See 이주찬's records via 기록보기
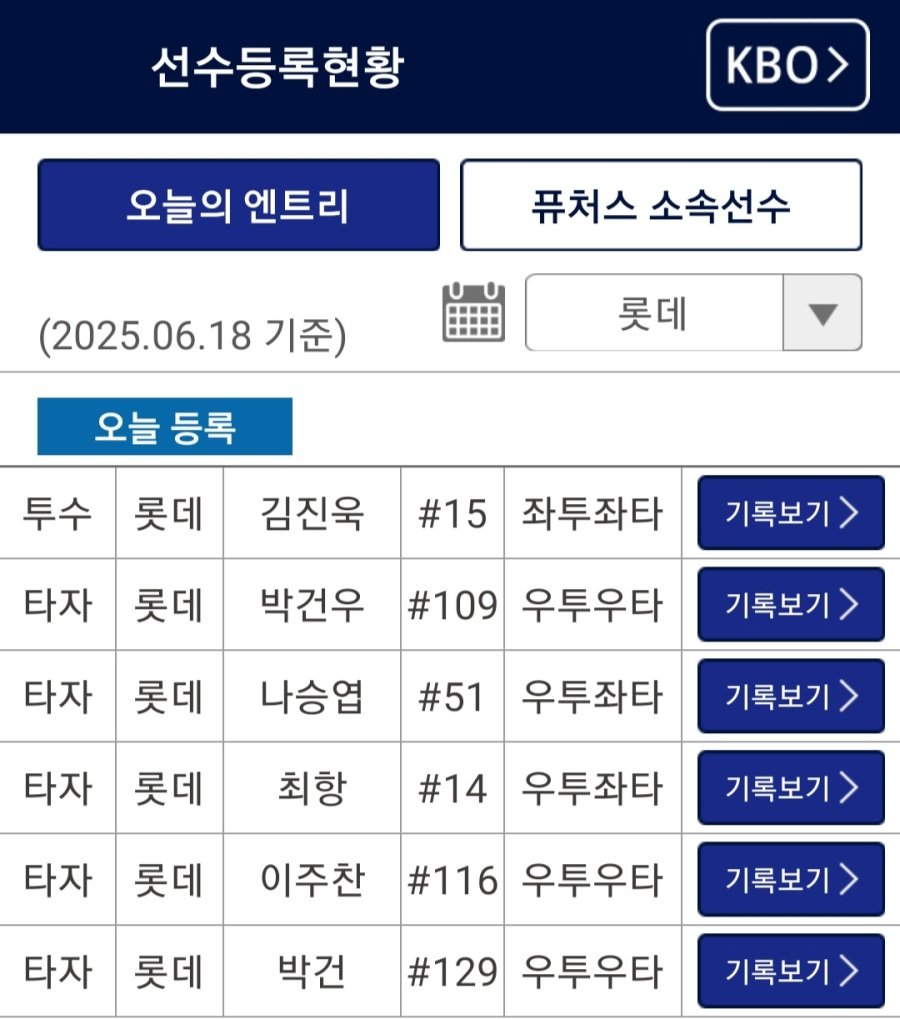Viewport: 900px width, 1019px height. click(x=790, y=880)
